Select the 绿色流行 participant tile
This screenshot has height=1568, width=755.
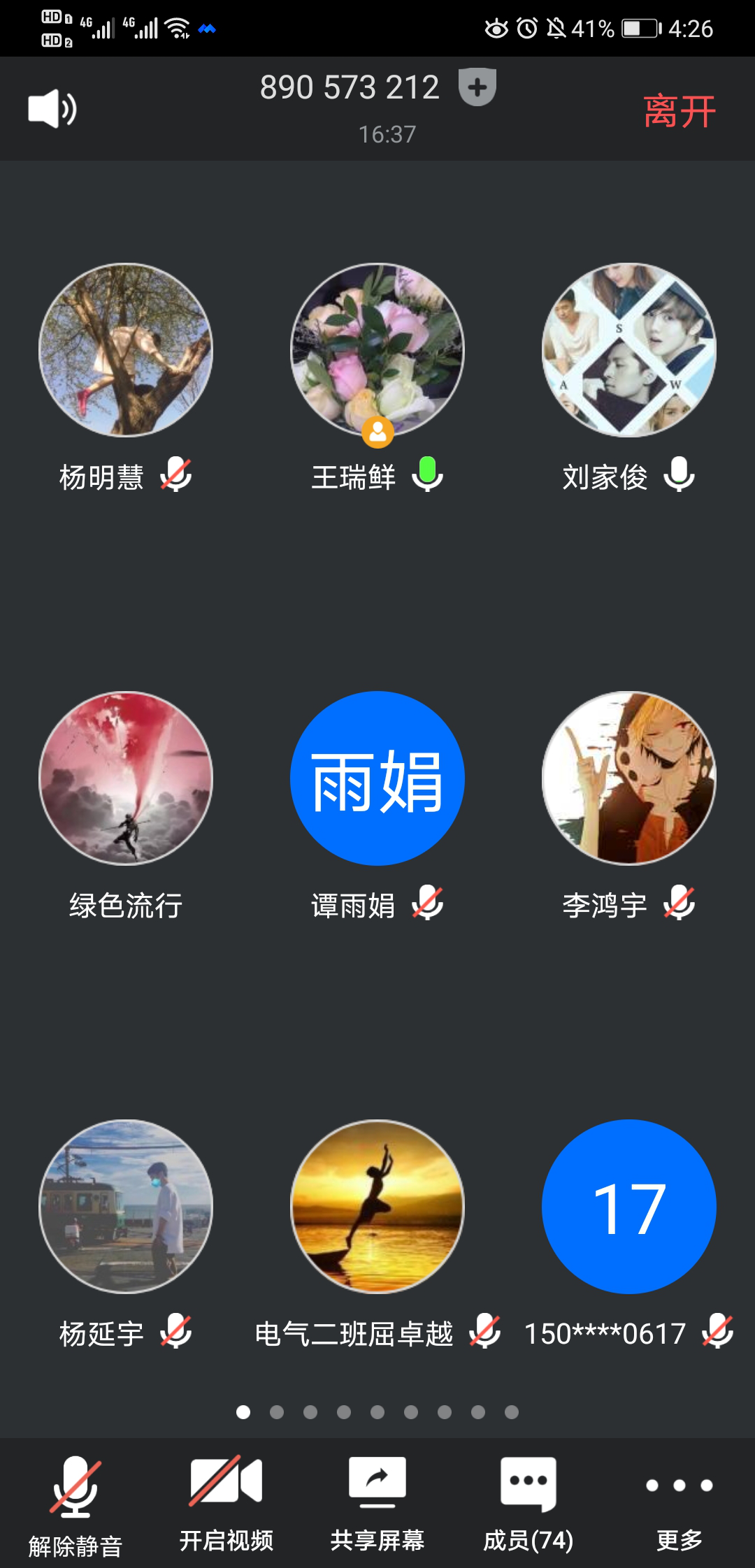(x=126, y=778)
